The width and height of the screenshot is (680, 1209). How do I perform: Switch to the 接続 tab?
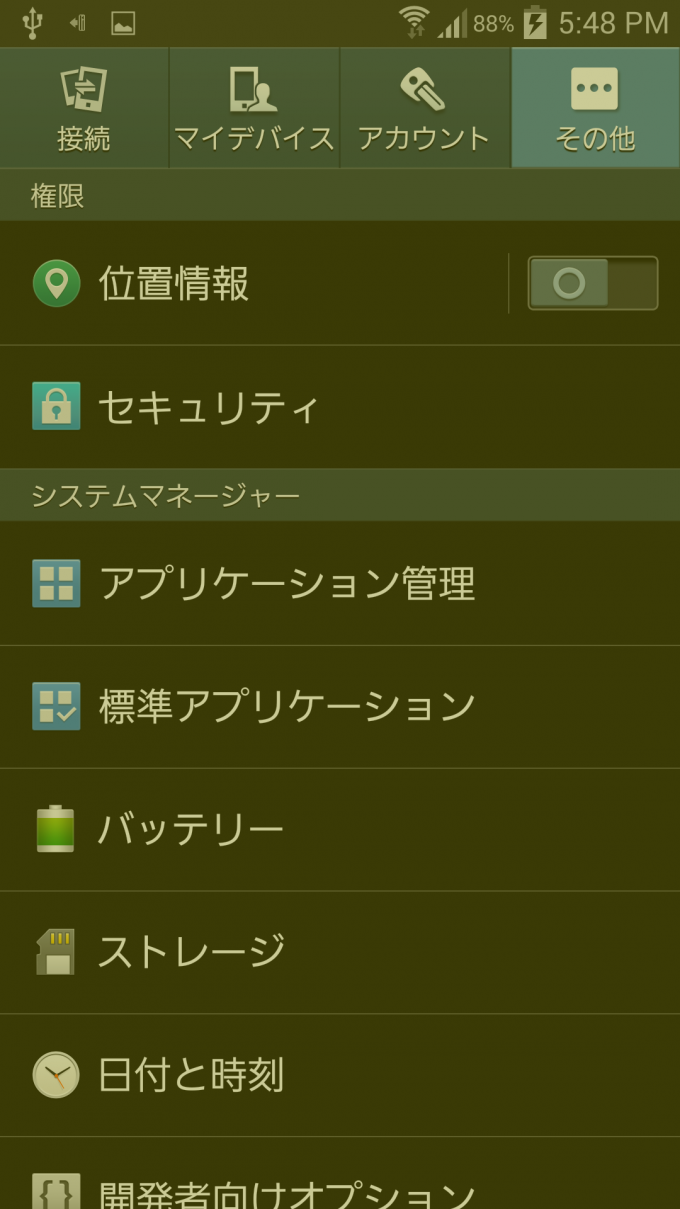(84, 108)
